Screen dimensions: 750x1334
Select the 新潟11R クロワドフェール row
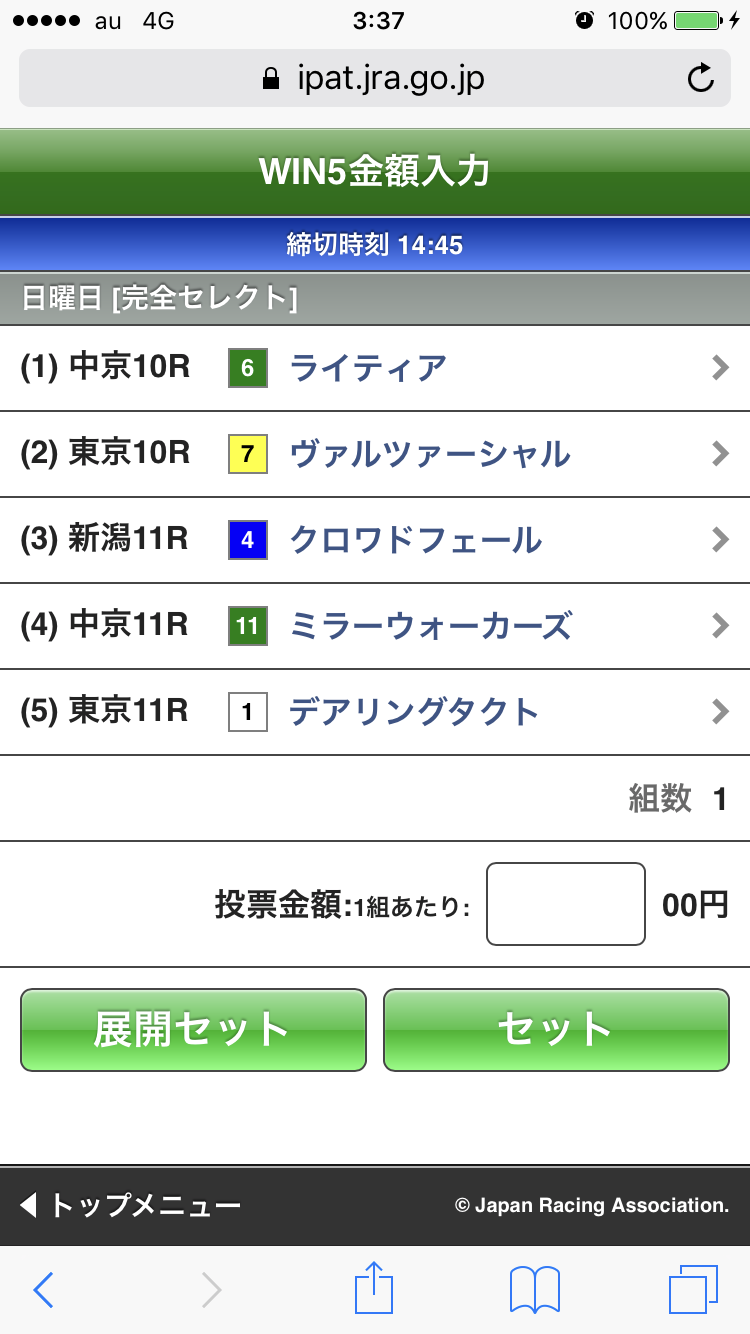coord(375,541)
